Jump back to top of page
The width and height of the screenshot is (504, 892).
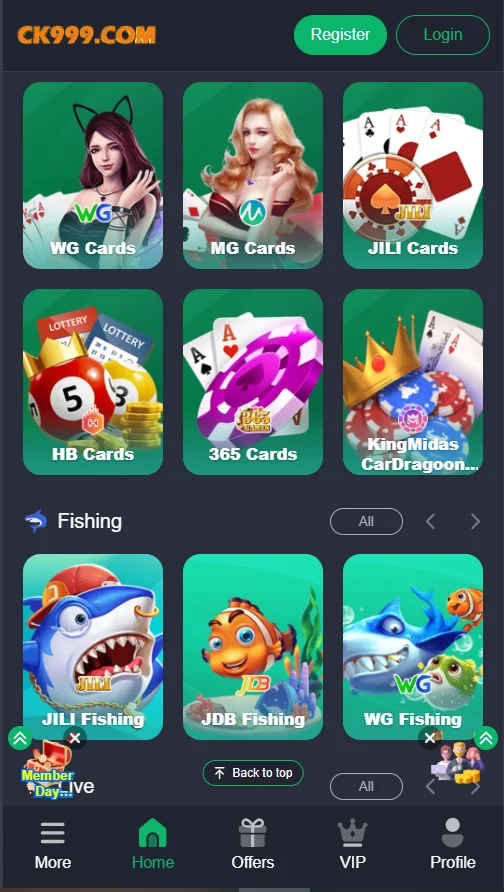tap(253, 773)
